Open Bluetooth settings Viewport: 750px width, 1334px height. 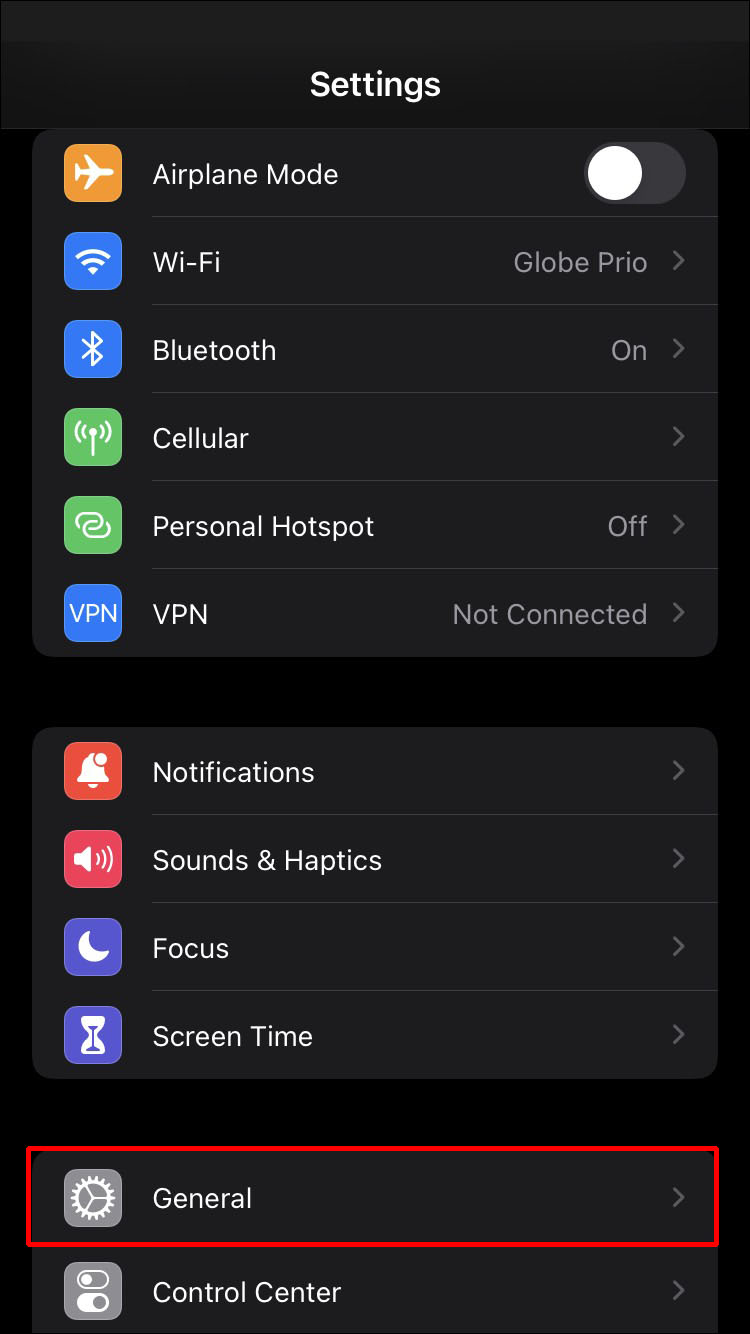coord(375,350)
